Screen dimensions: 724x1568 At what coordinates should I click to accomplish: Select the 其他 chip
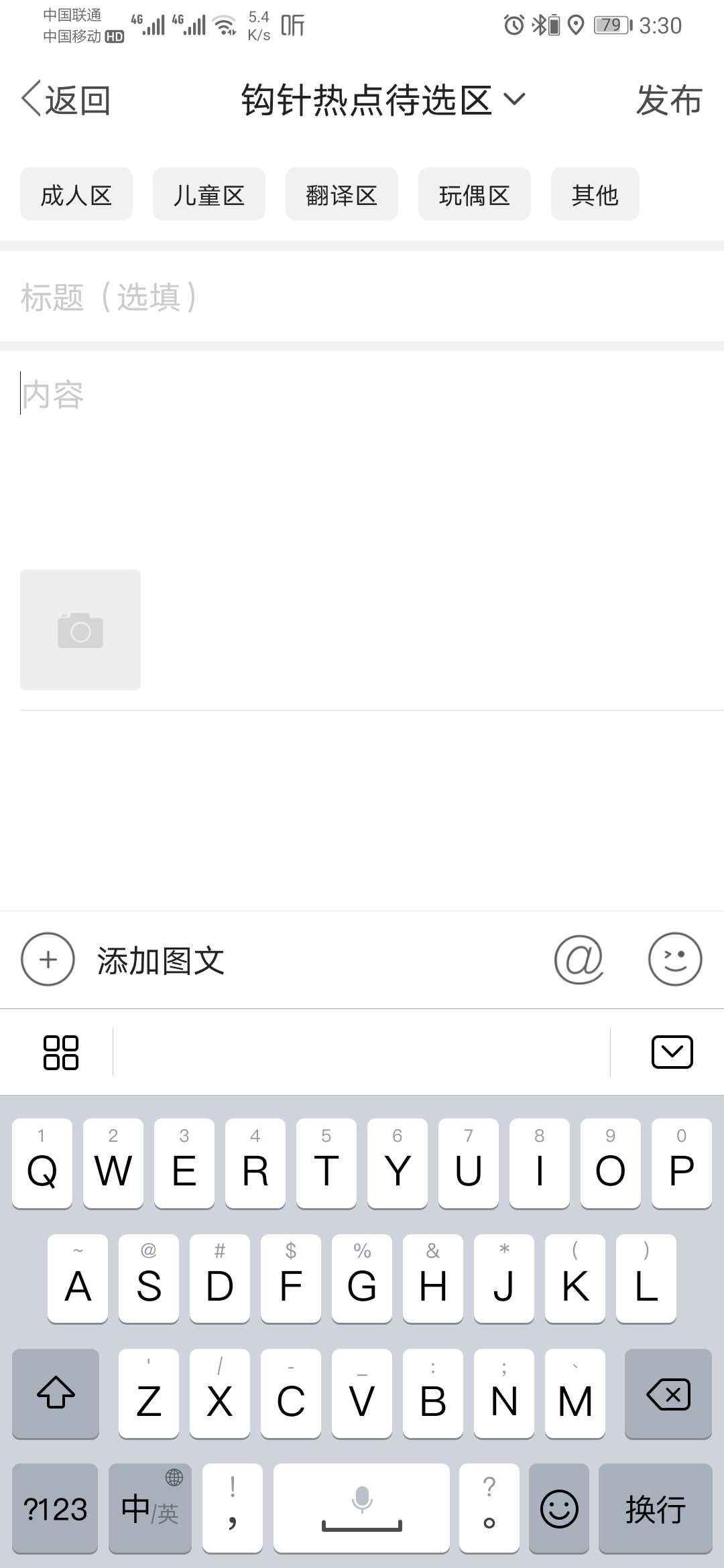click(x=595, y=194)
